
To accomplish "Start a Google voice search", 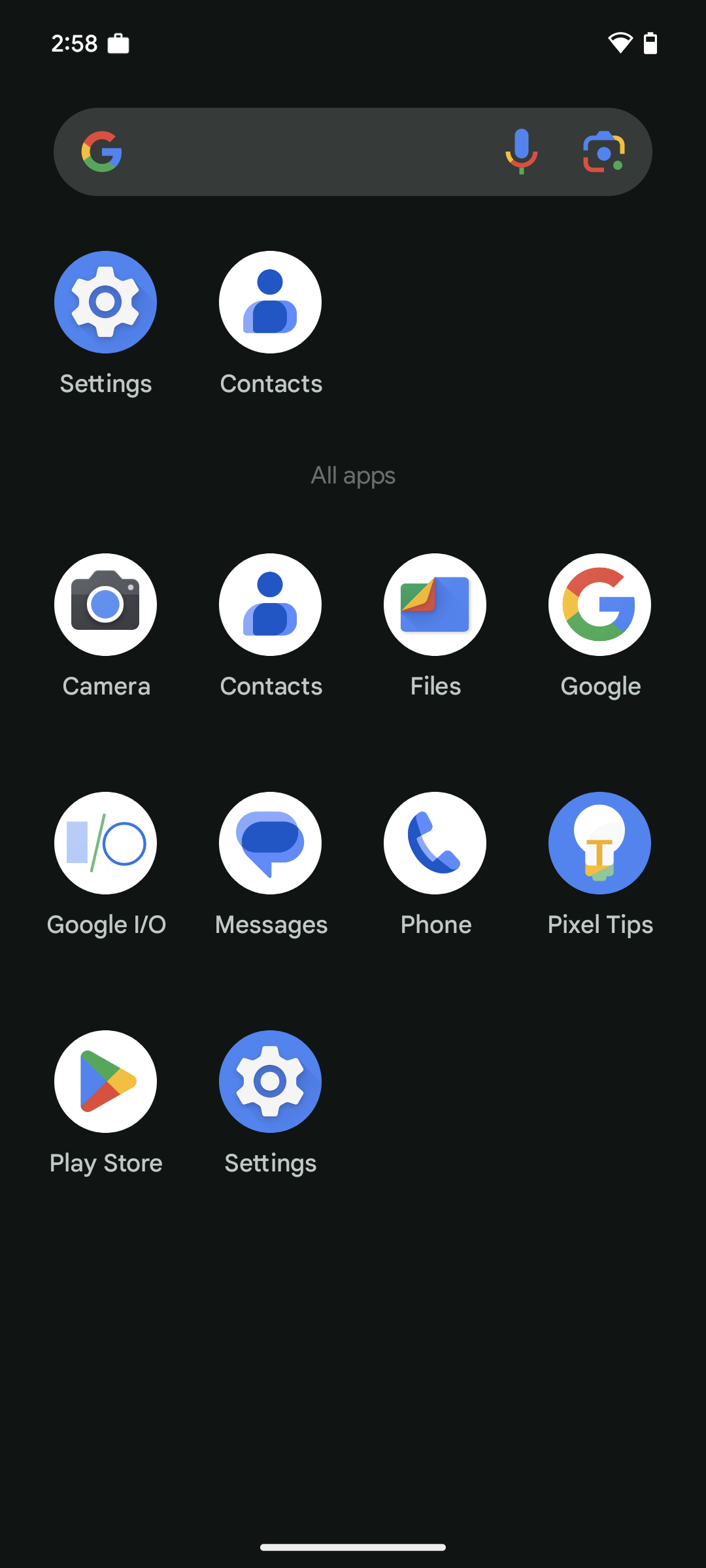I will point(522,151).
